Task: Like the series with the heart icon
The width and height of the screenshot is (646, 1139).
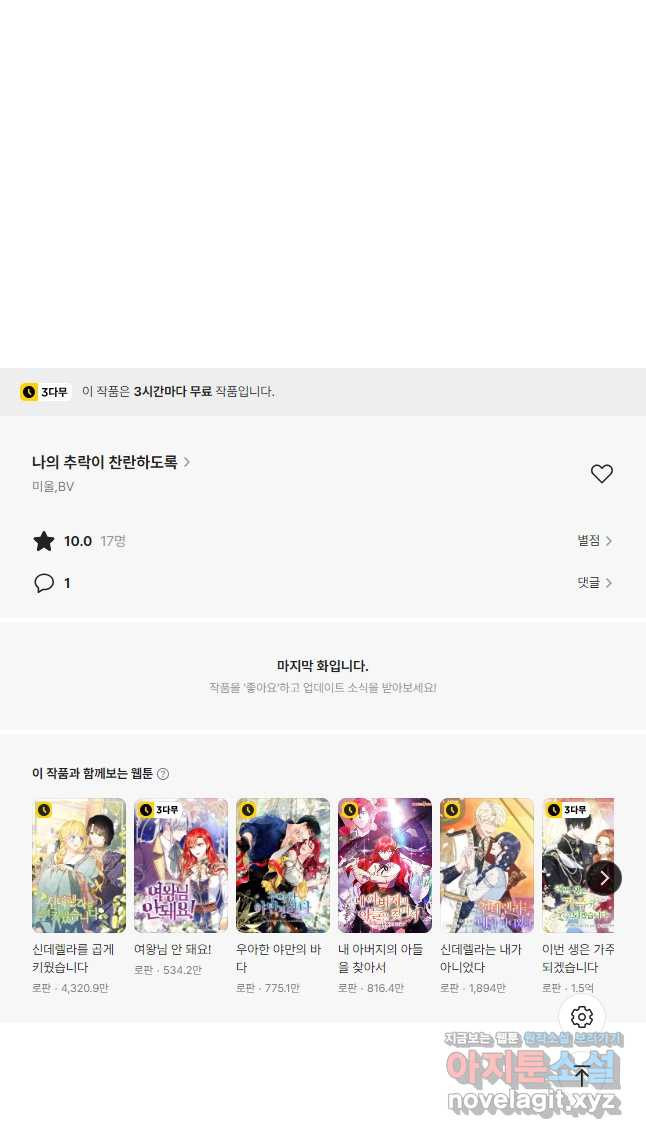Action: click(602, 474)
